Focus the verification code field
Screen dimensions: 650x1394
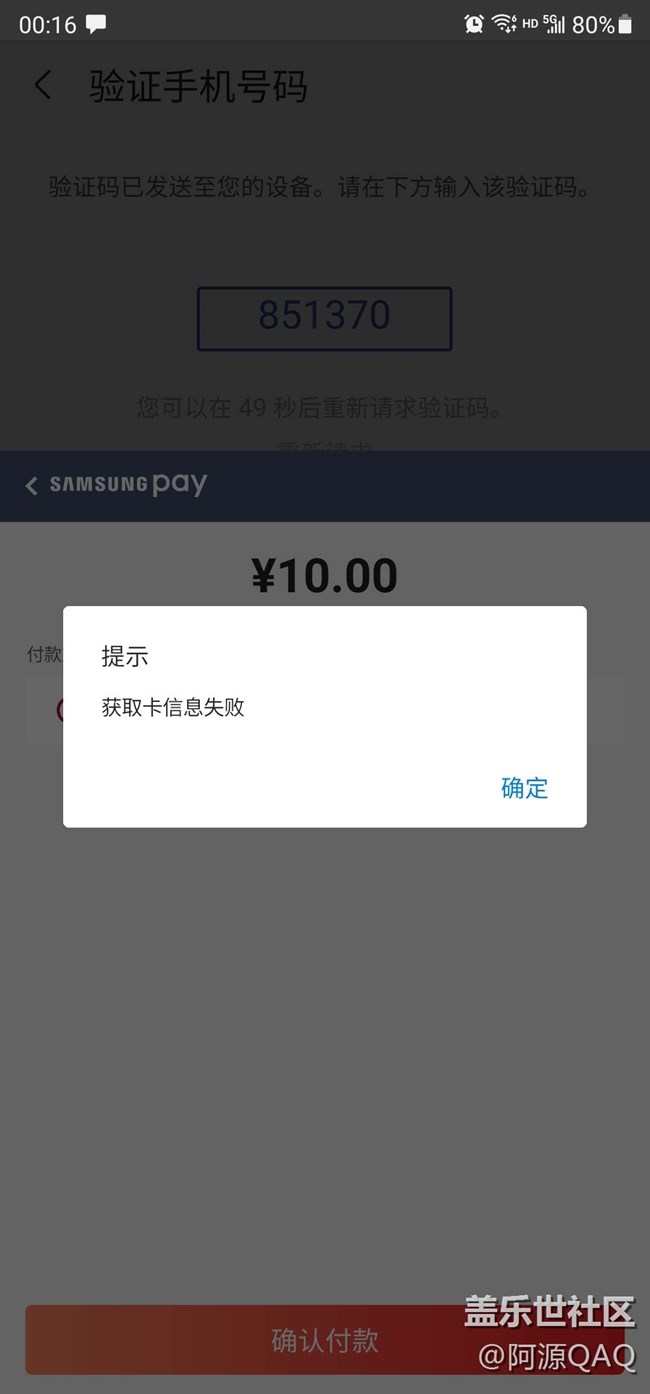click(x=324, y=318)
